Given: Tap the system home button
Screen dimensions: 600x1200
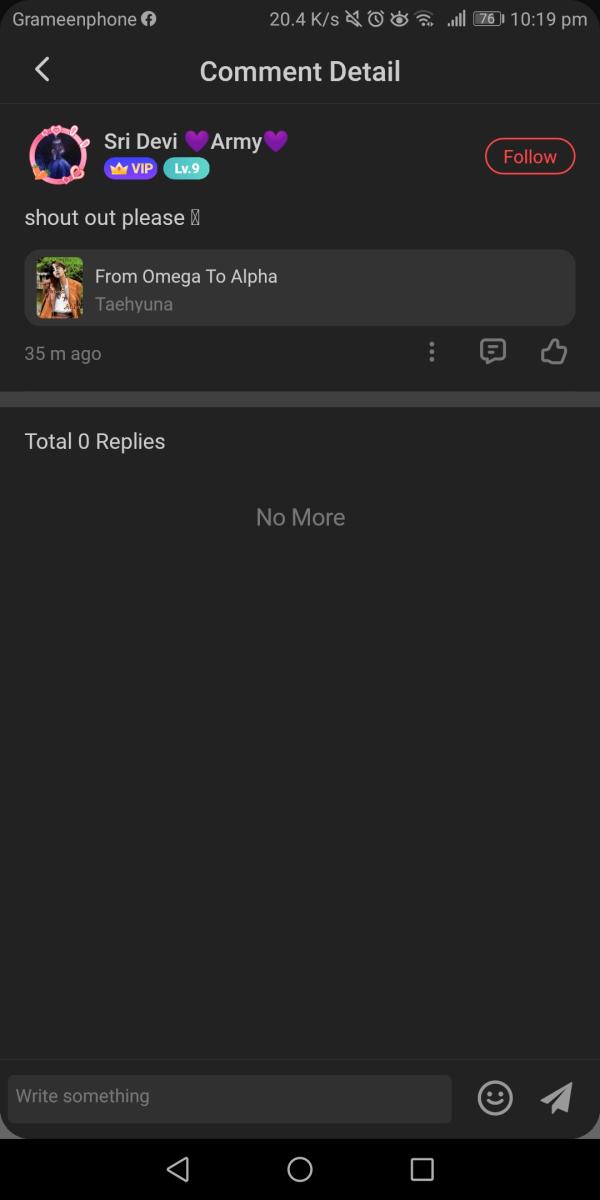Looking at the screenshot, I should click(300, 1169).
